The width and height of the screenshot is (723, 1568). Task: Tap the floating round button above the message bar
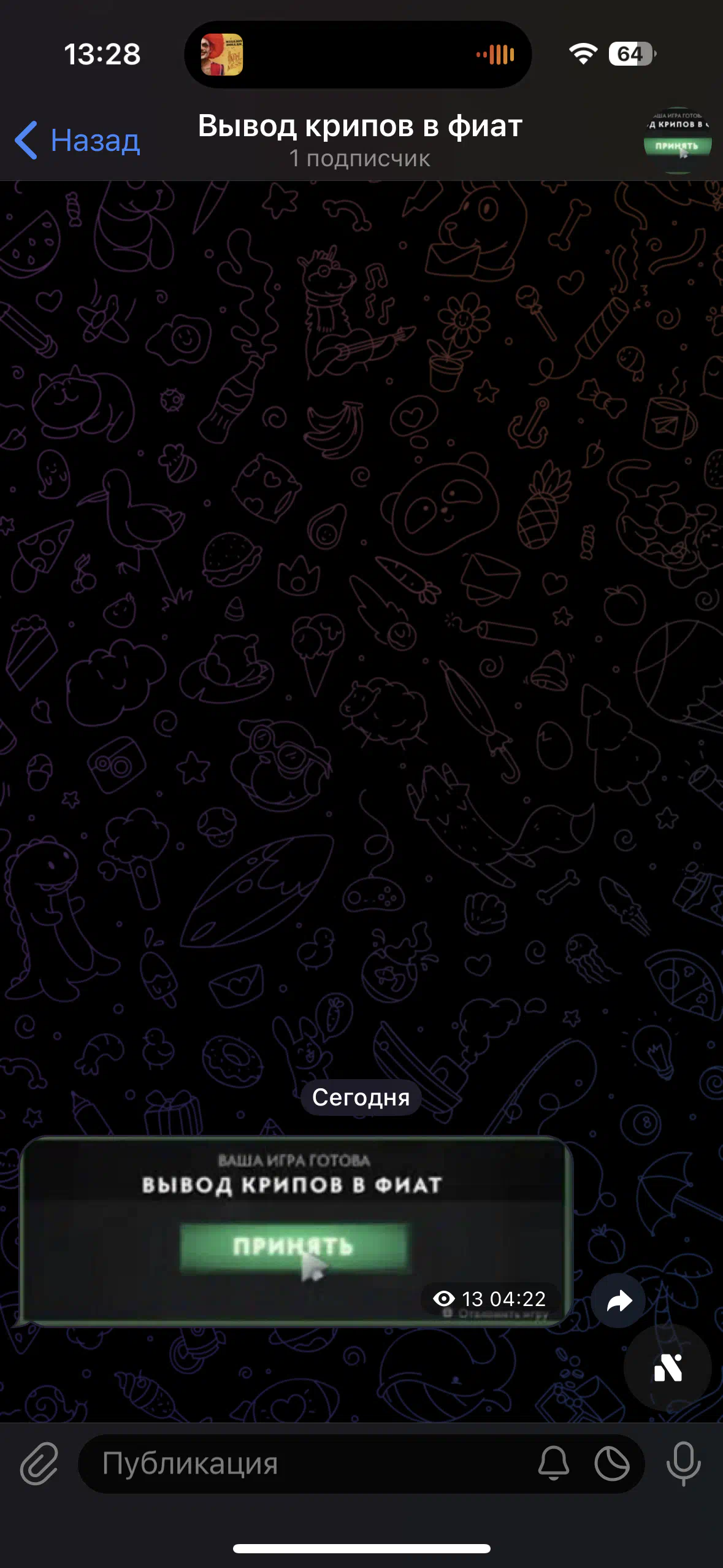coord(668,1367)
